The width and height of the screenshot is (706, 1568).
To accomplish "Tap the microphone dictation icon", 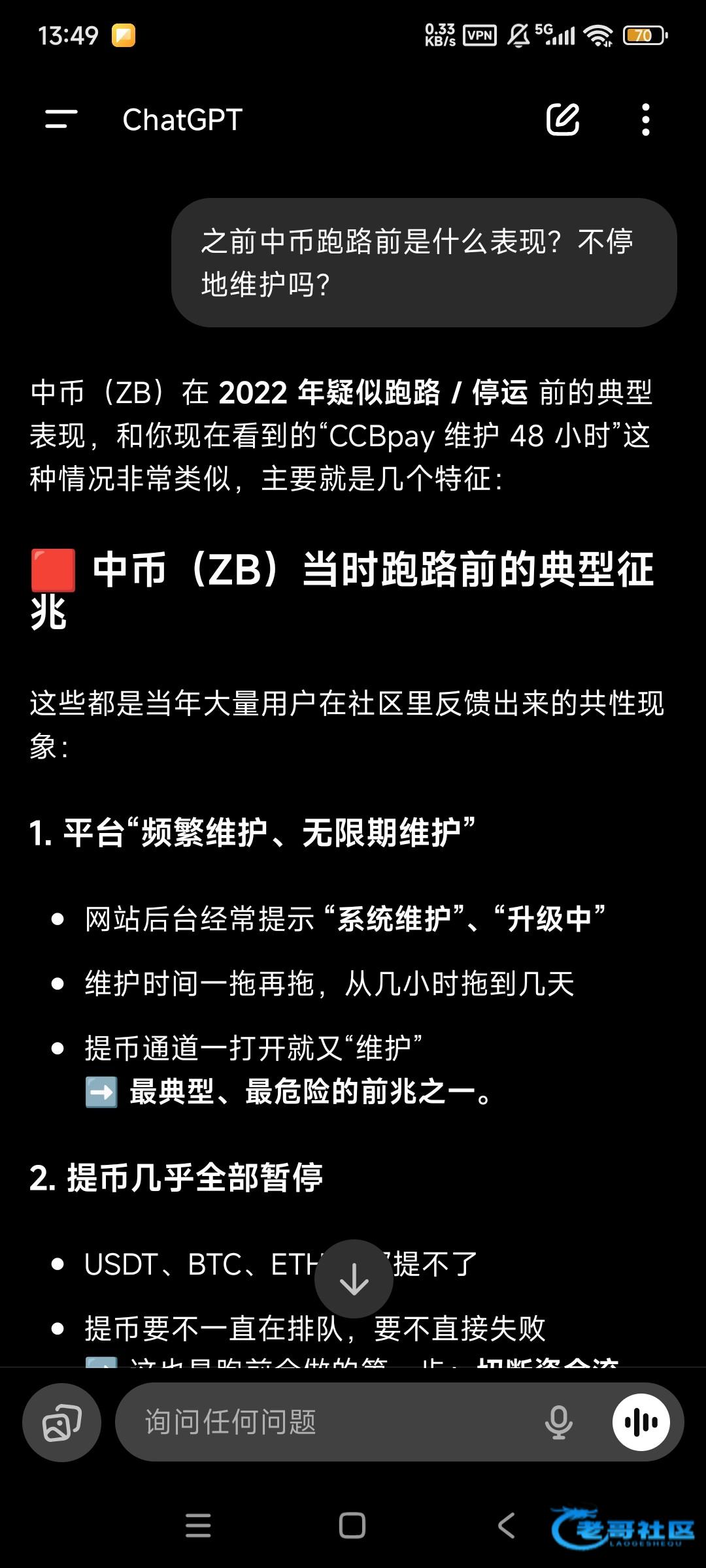I will pos(559,1422).
